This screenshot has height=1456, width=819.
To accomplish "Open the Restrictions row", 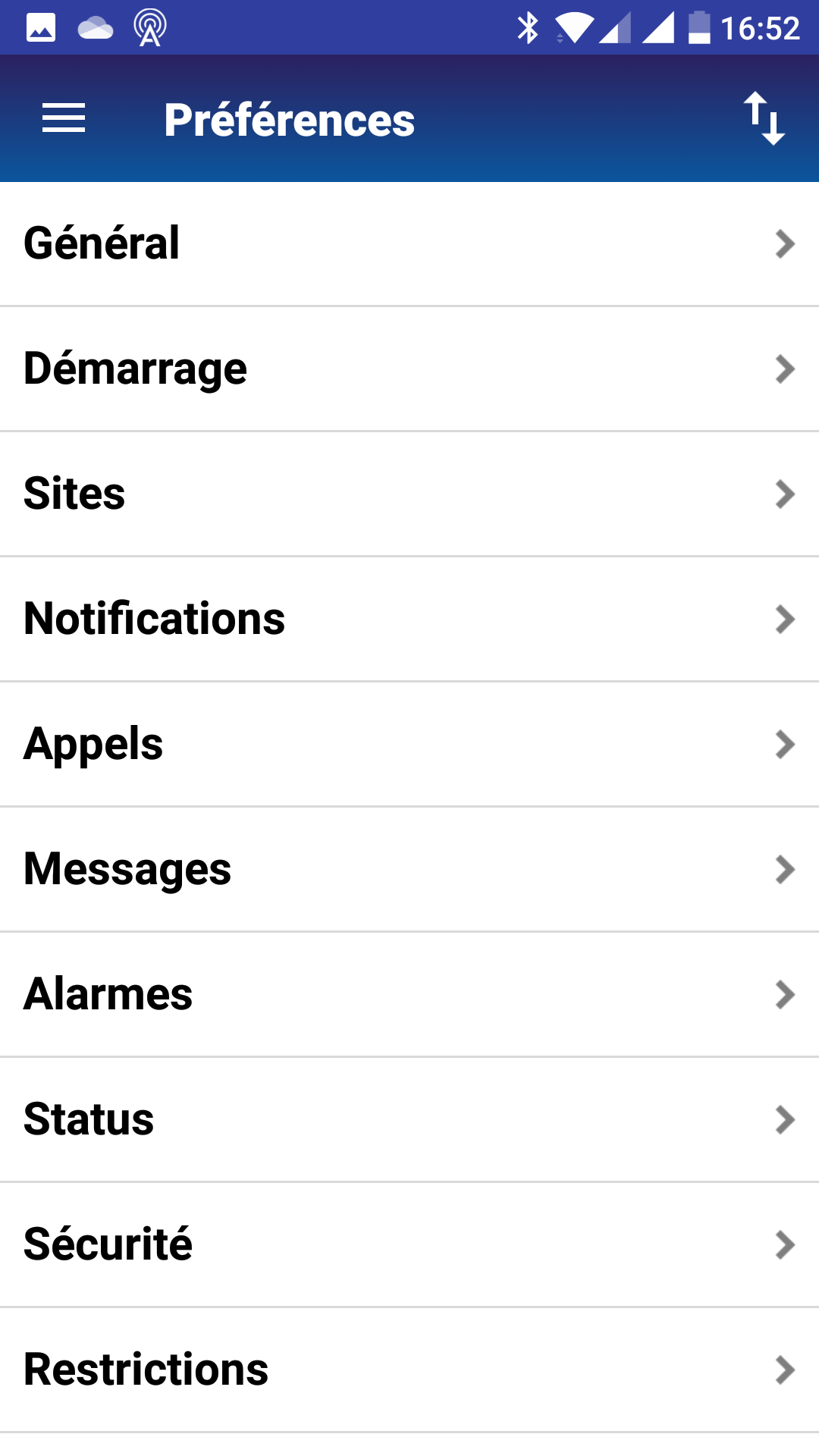I will (409, 1370).
